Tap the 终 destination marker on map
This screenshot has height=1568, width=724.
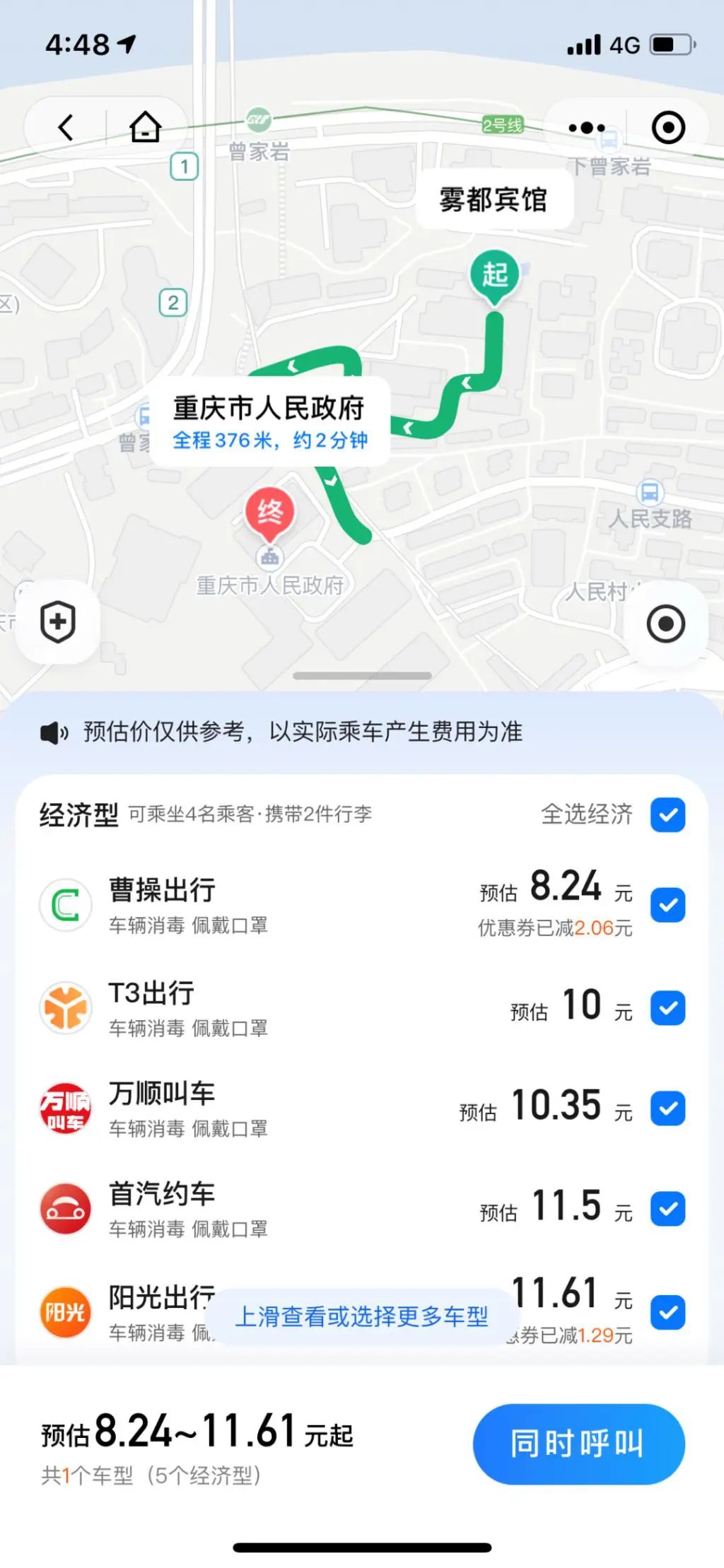click(x=271, y=513)
